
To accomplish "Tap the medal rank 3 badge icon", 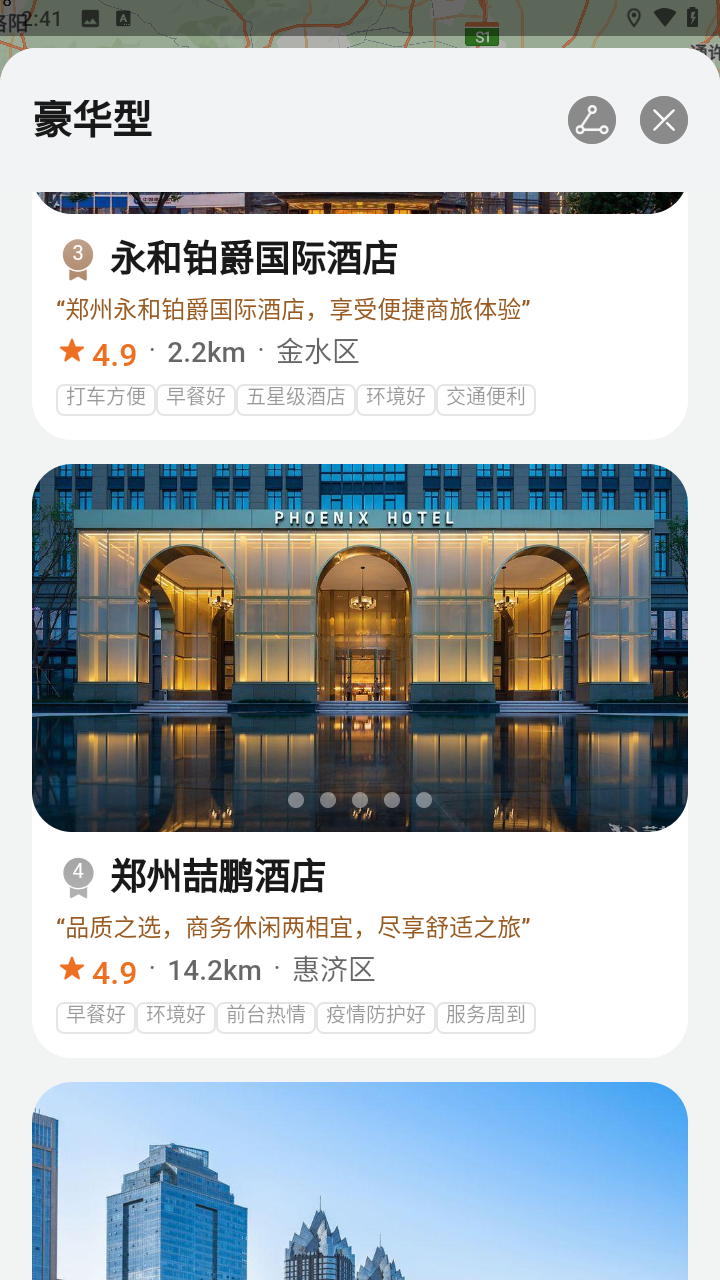I will coord(78,252).
